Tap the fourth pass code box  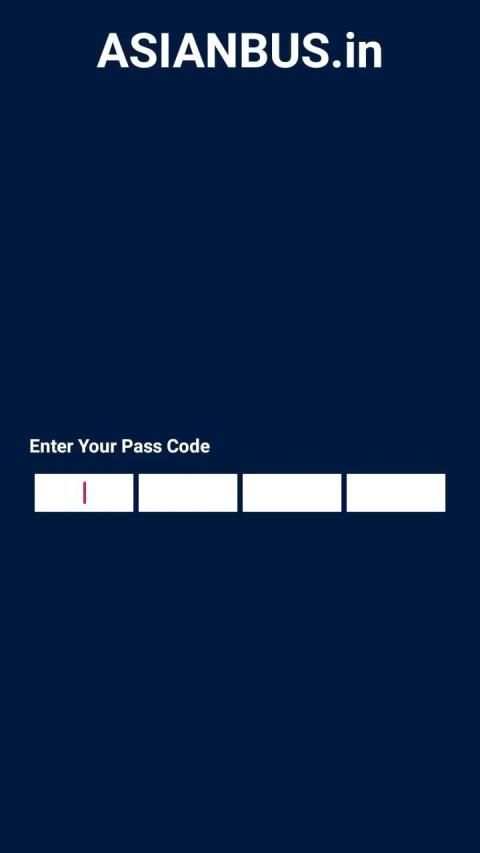click(x=396, y=492)
